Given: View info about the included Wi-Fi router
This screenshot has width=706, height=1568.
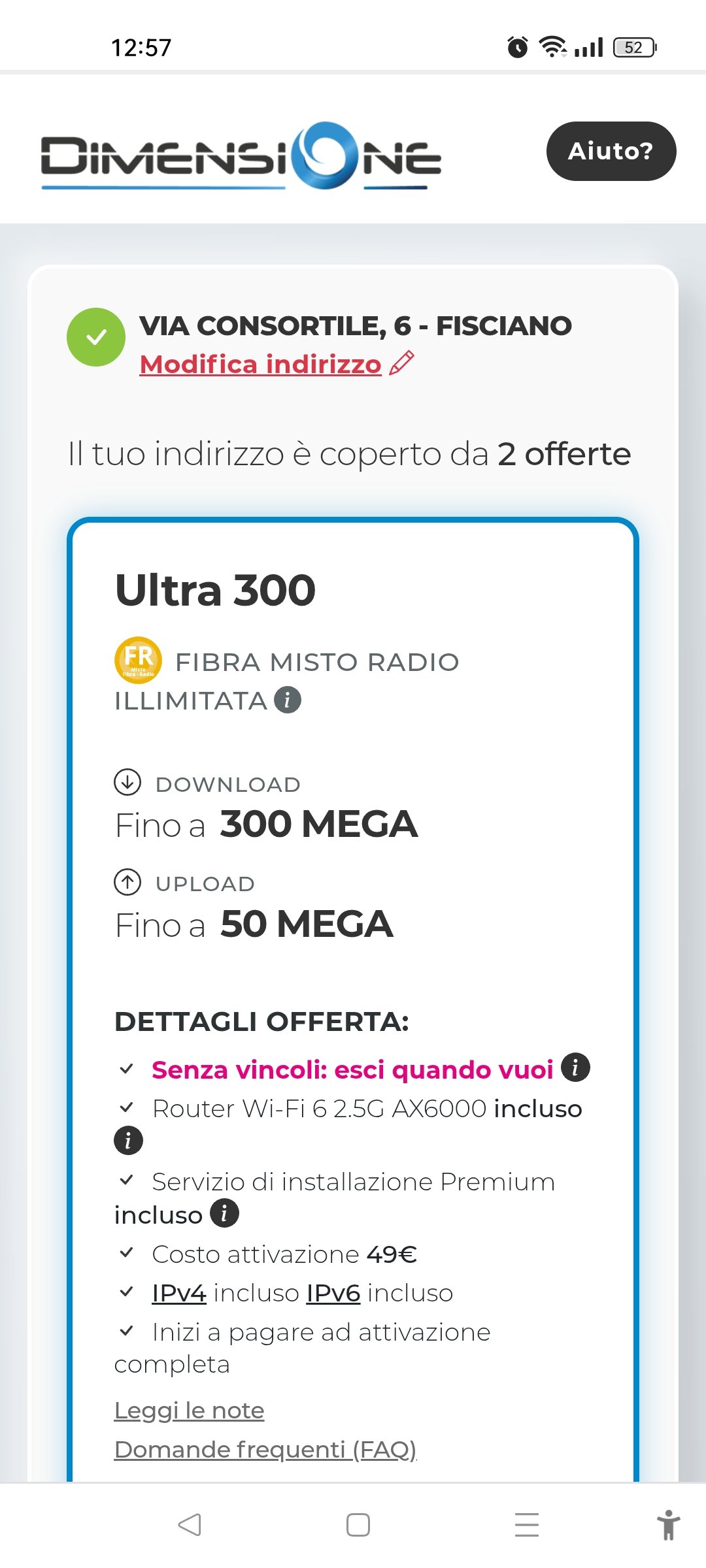Looking at the screenshot, I should click(128, 1141).
